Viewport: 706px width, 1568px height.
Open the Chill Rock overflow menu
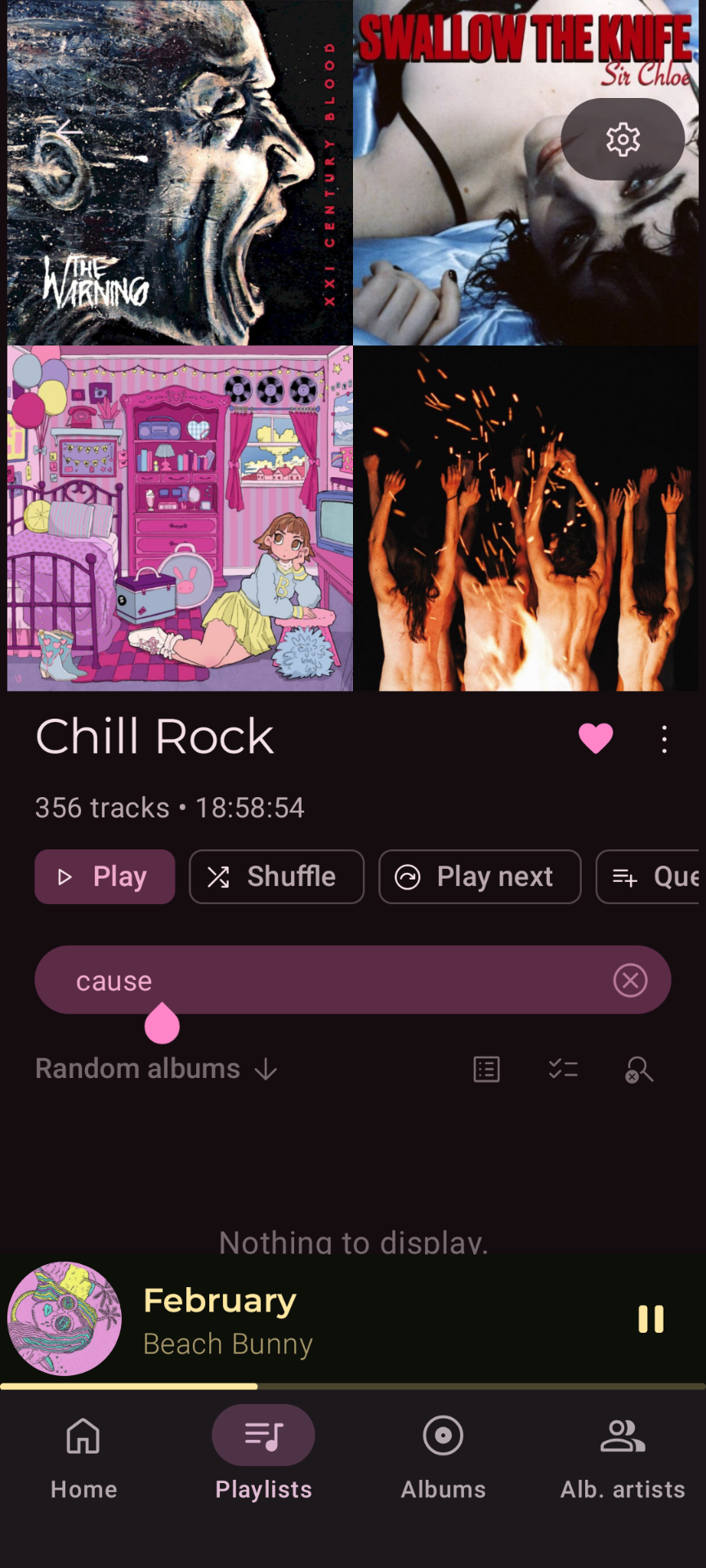click(664, 739)
